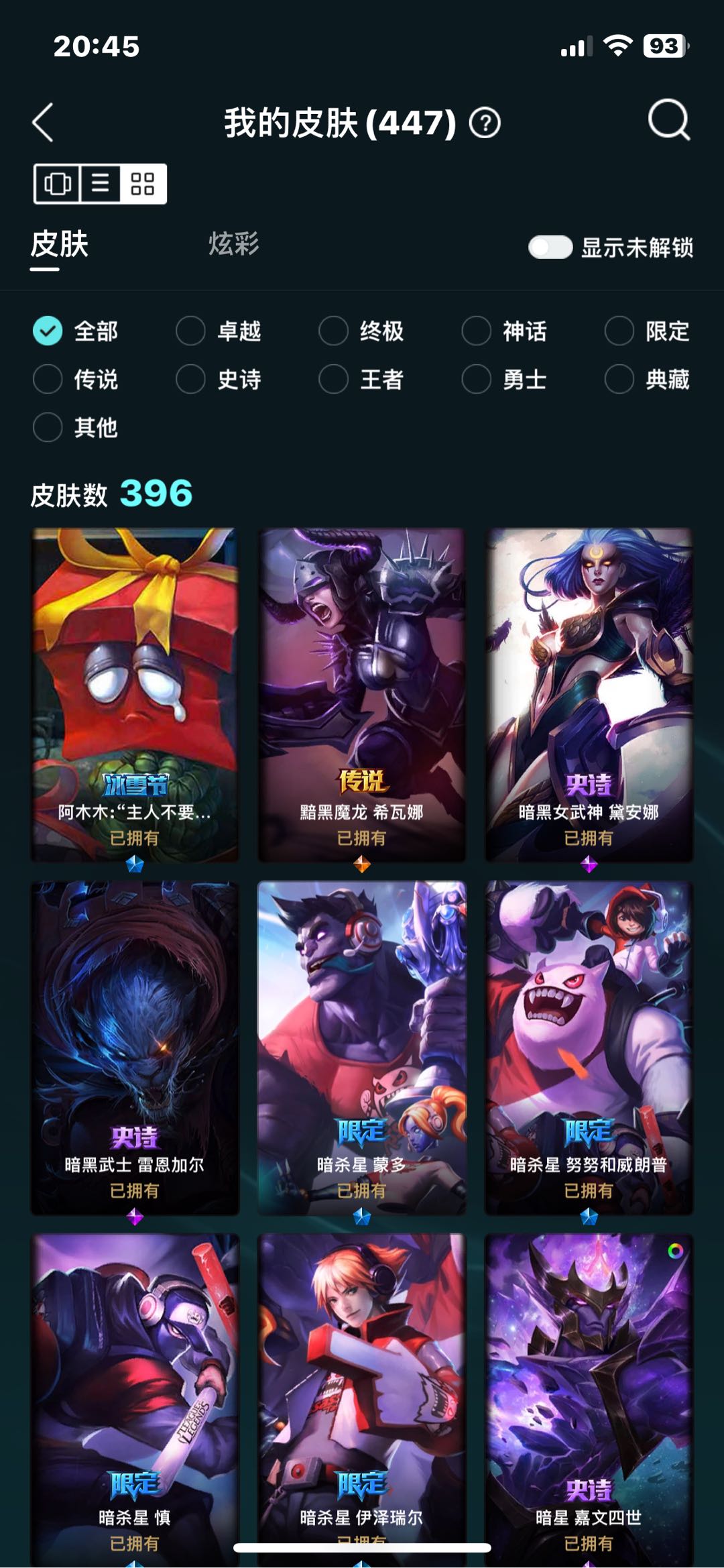Filter skins by 神话
Viewport: 724px width, 1568px height.
504,331
